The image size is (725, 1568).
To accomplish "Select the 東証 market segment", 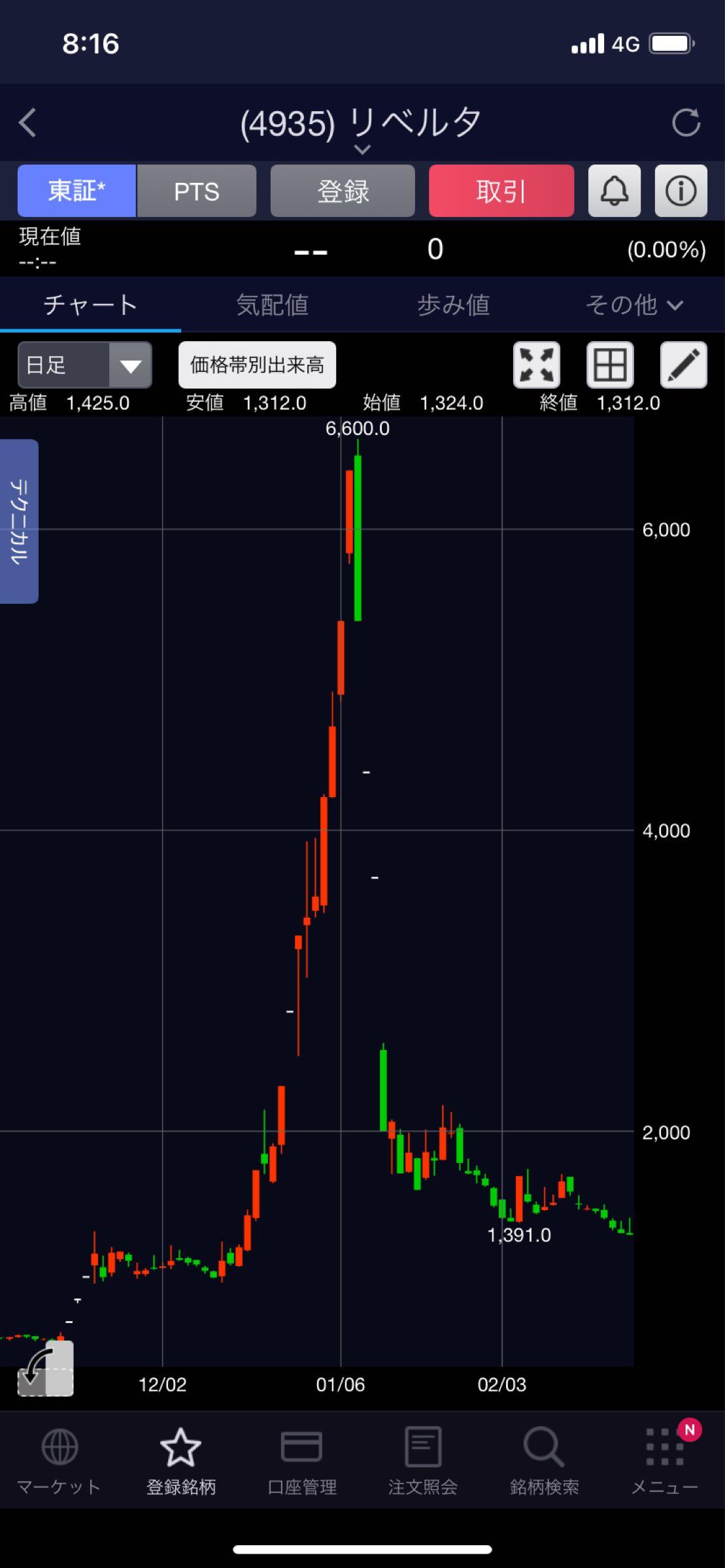I will (76, 191).
